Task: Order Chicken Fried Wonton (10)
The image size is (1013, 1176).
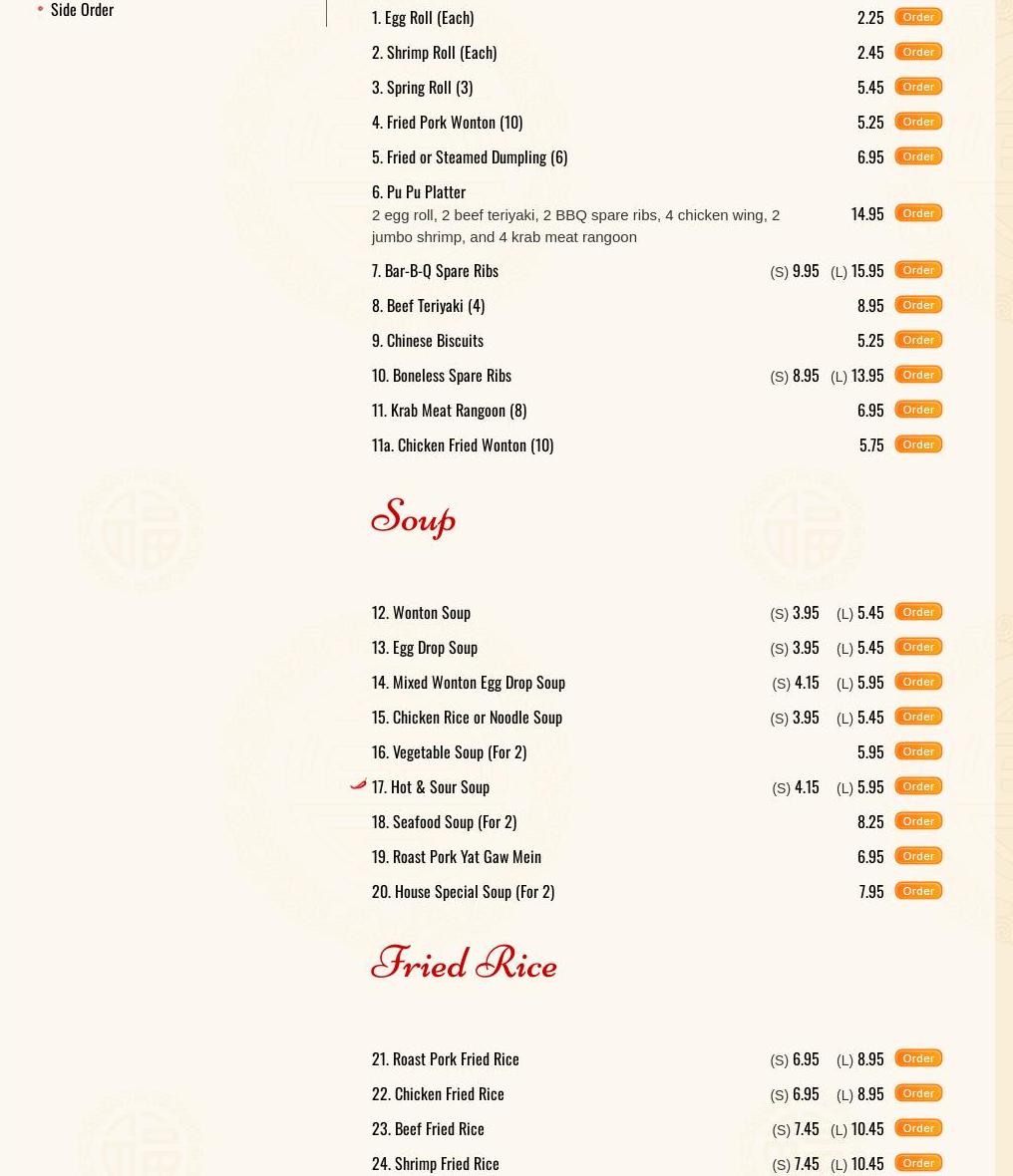Action: [917, 444]
